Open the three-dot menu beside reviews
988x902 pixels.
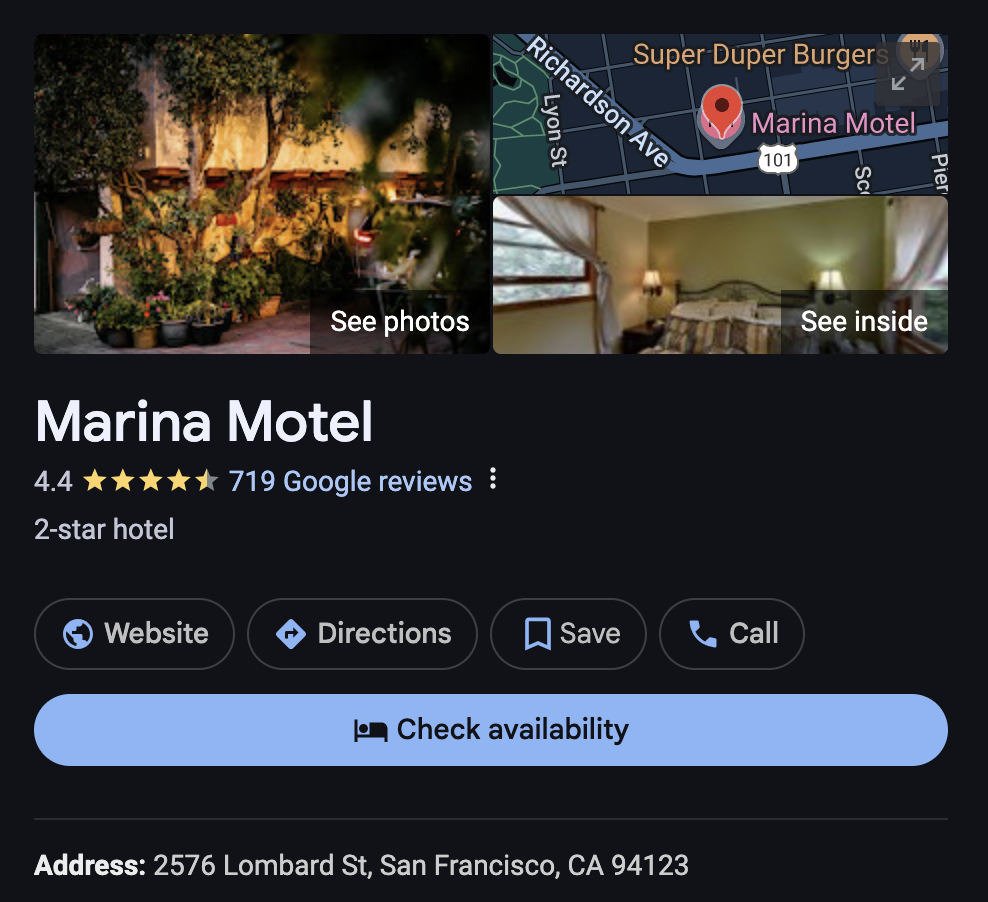click(x=492, y=480)
